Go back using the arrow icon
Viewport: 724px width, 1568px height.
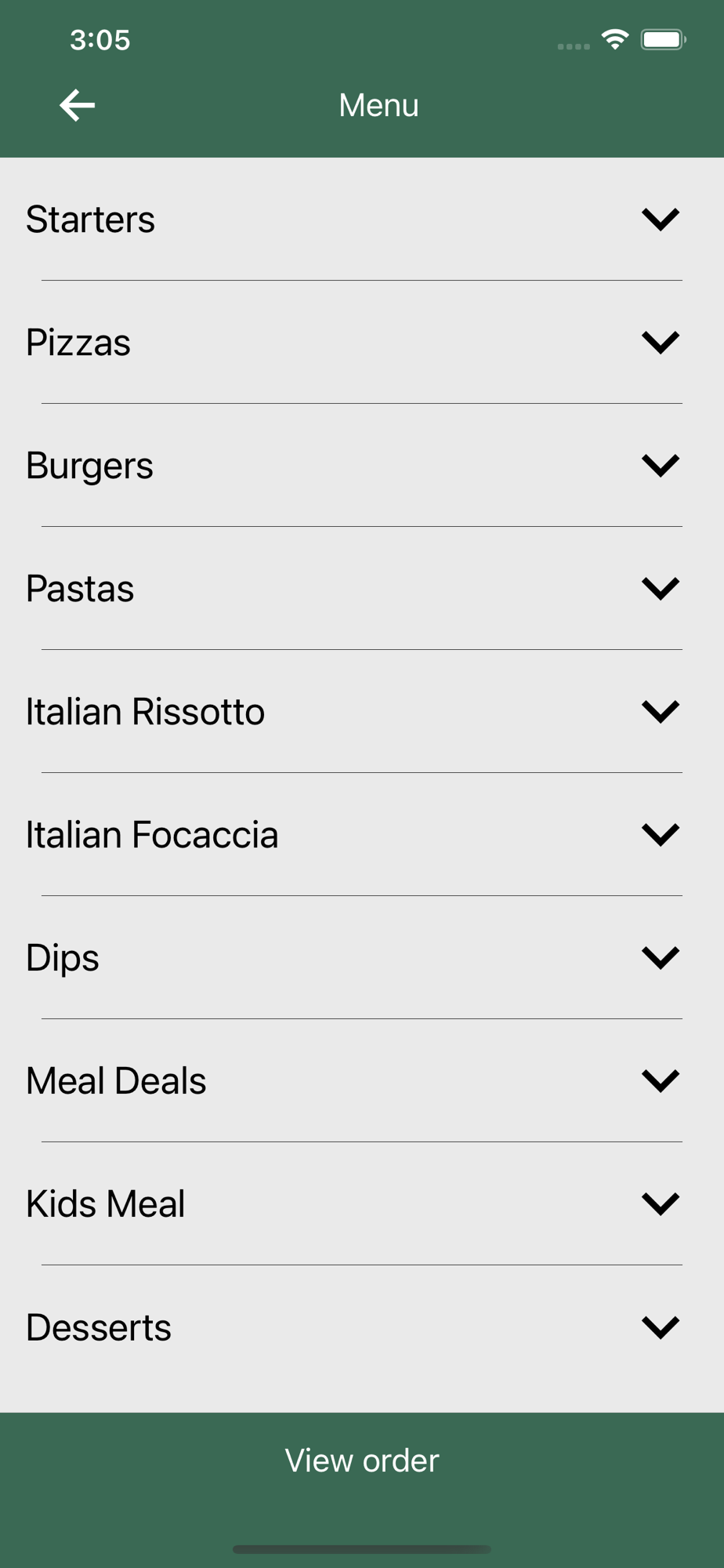[x=77, y=105]
